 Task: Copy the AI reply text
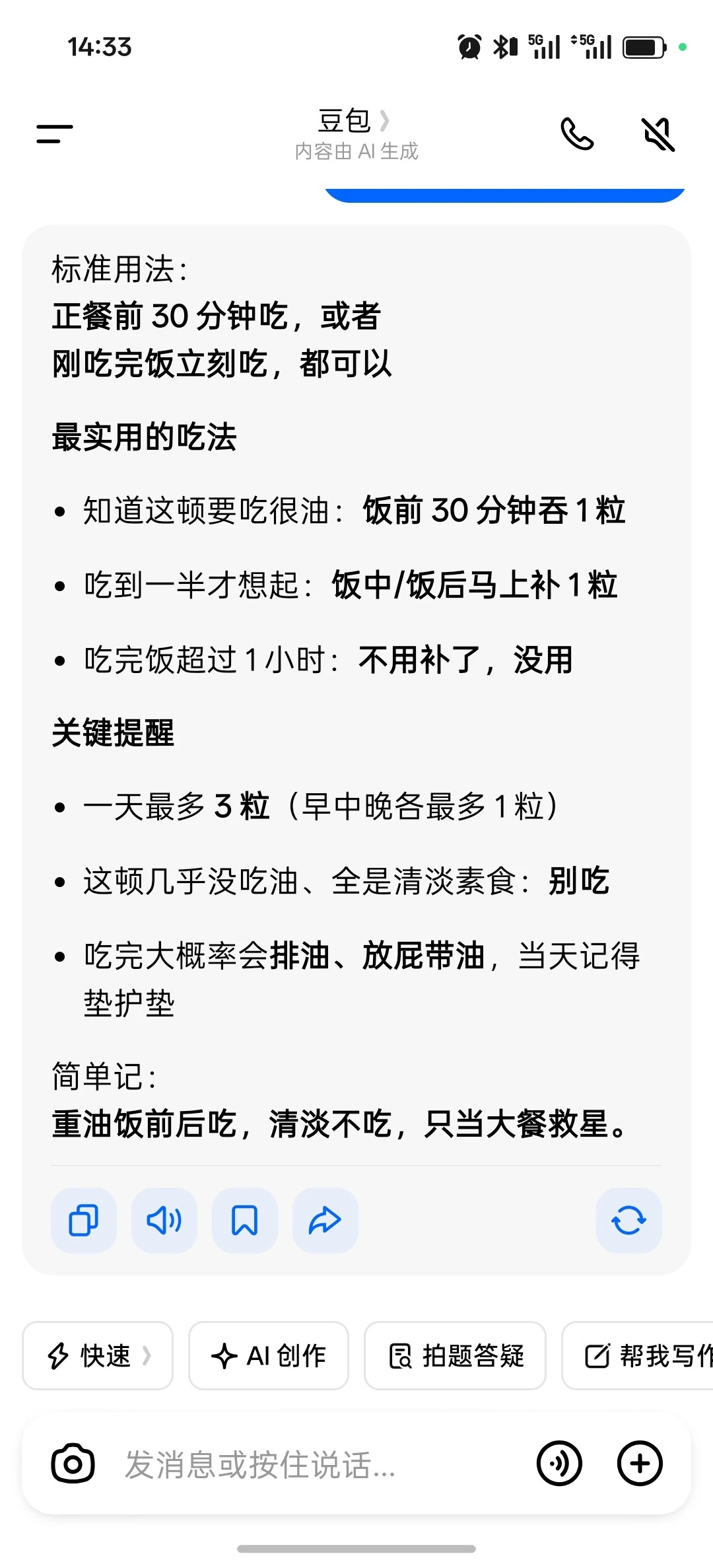[x=84, y=1220]
